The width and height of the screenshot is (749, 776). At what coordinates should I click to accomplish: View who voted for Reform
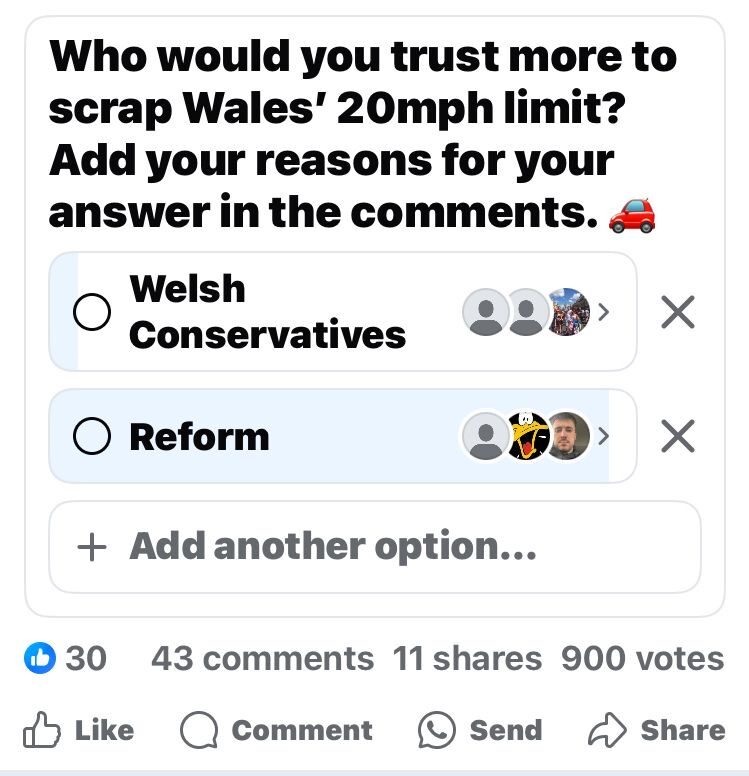click(534, 436)
